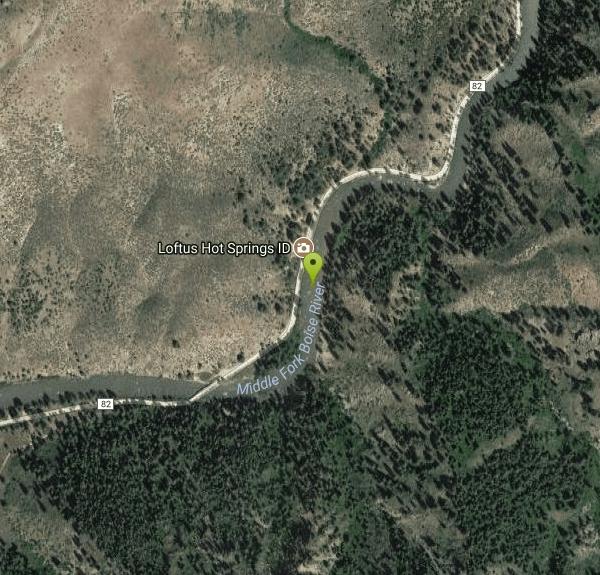Tap the green location pin marker

click(314, 267)
